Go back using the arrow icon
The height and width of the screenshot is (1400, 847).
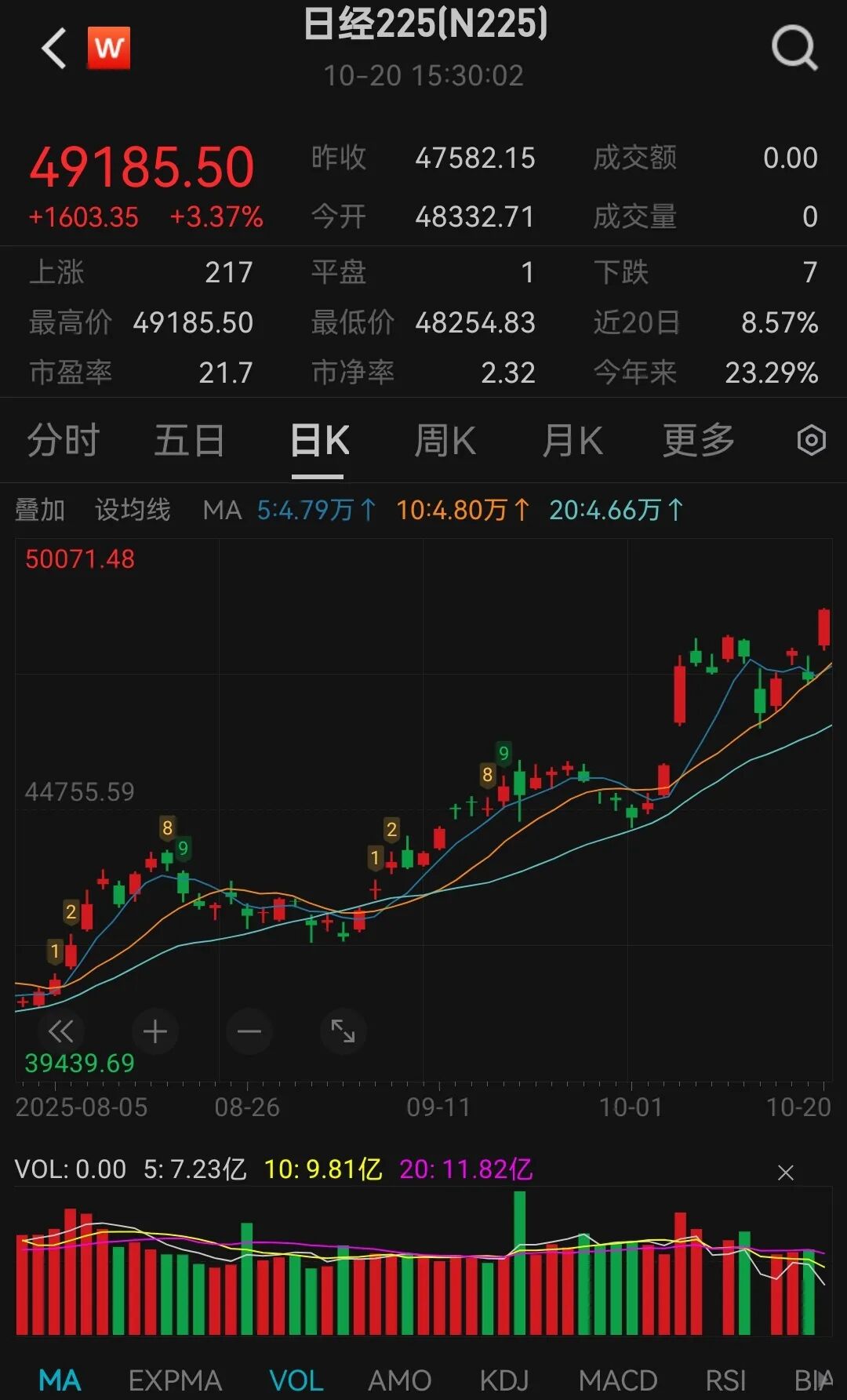[54, 49]
